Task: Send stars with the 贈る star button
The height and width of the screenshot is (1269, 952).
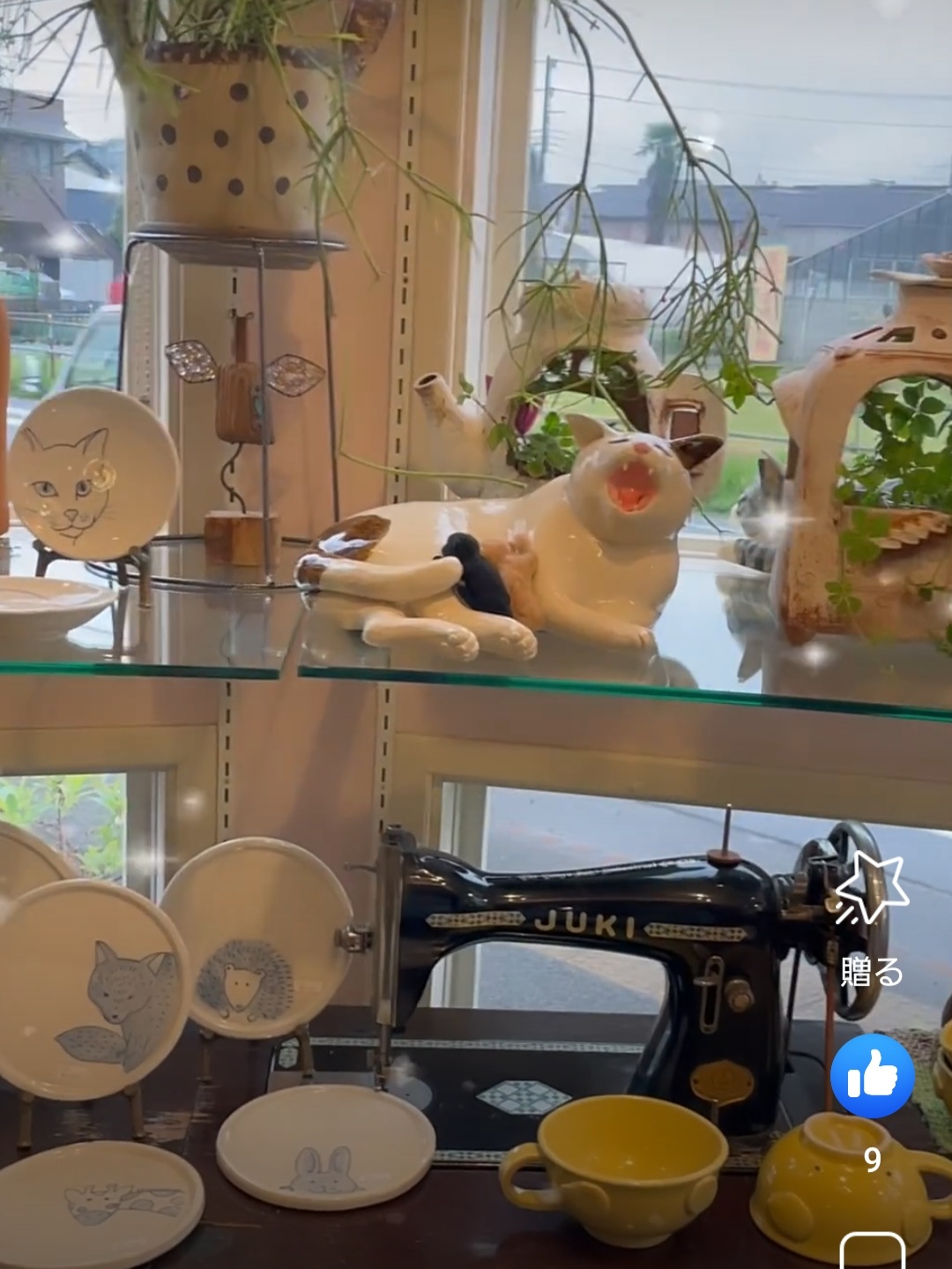Action: (x=871, y=891)
